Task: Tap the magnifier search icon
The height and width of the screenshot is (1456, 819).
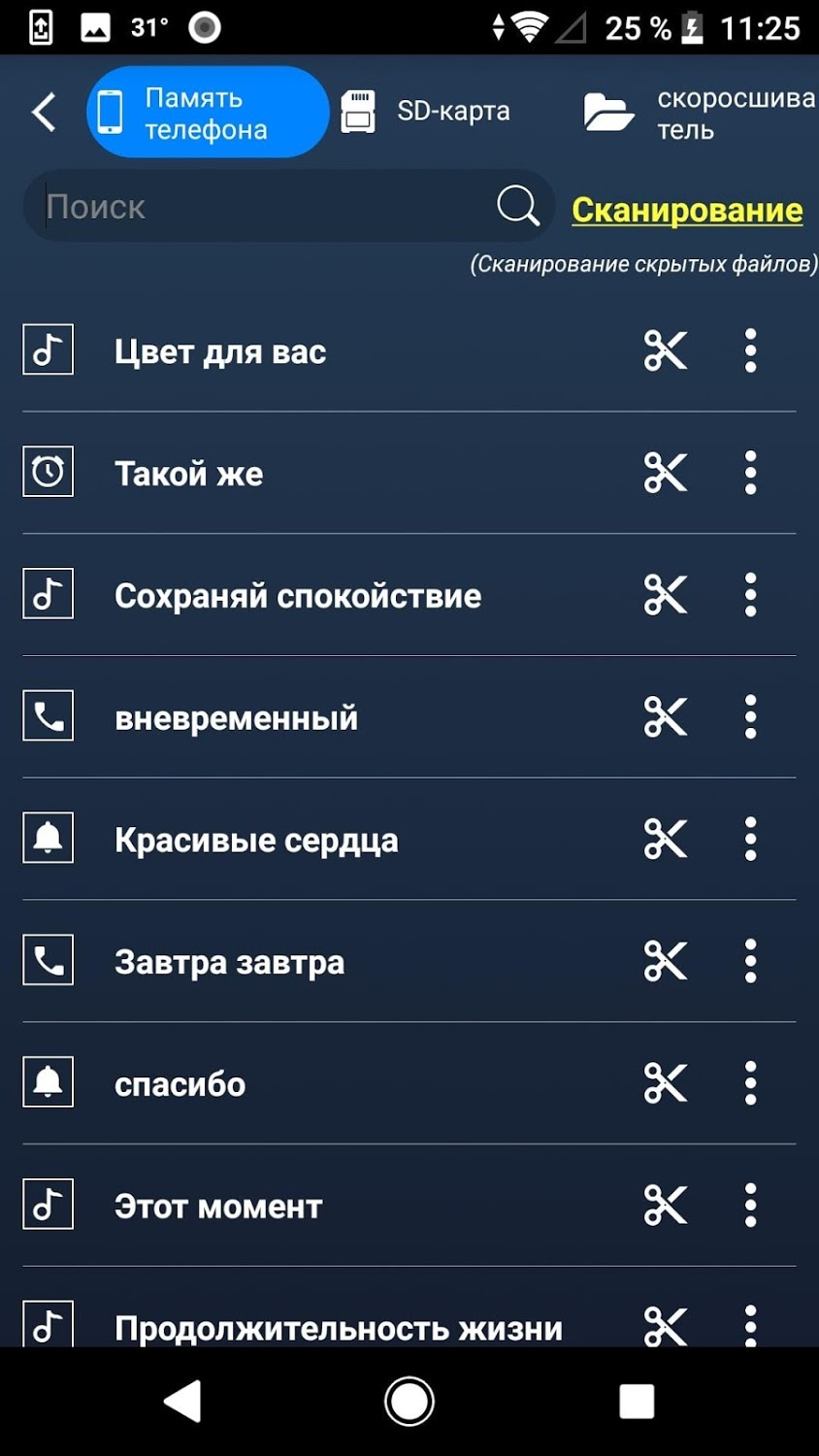Action: [518, 206]
